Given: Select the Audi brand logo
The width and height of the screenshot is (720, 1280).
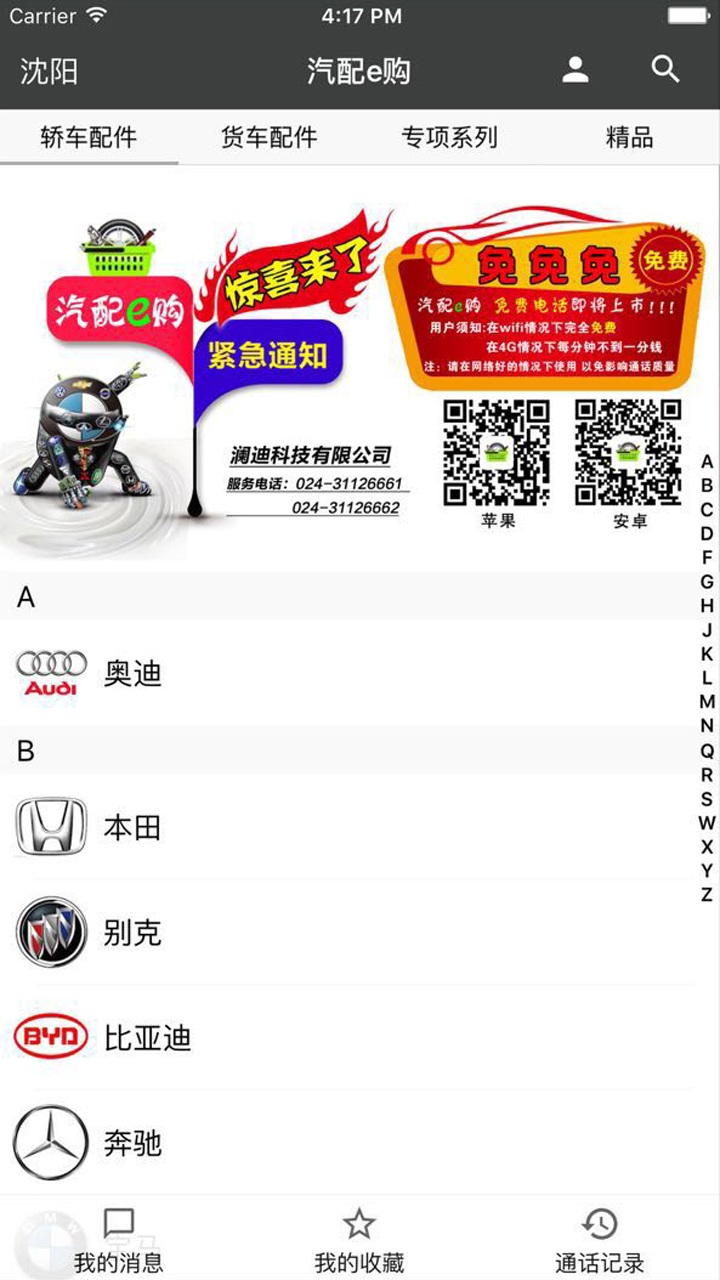Looking at the screenshot, I should click(x=50, y=670).
